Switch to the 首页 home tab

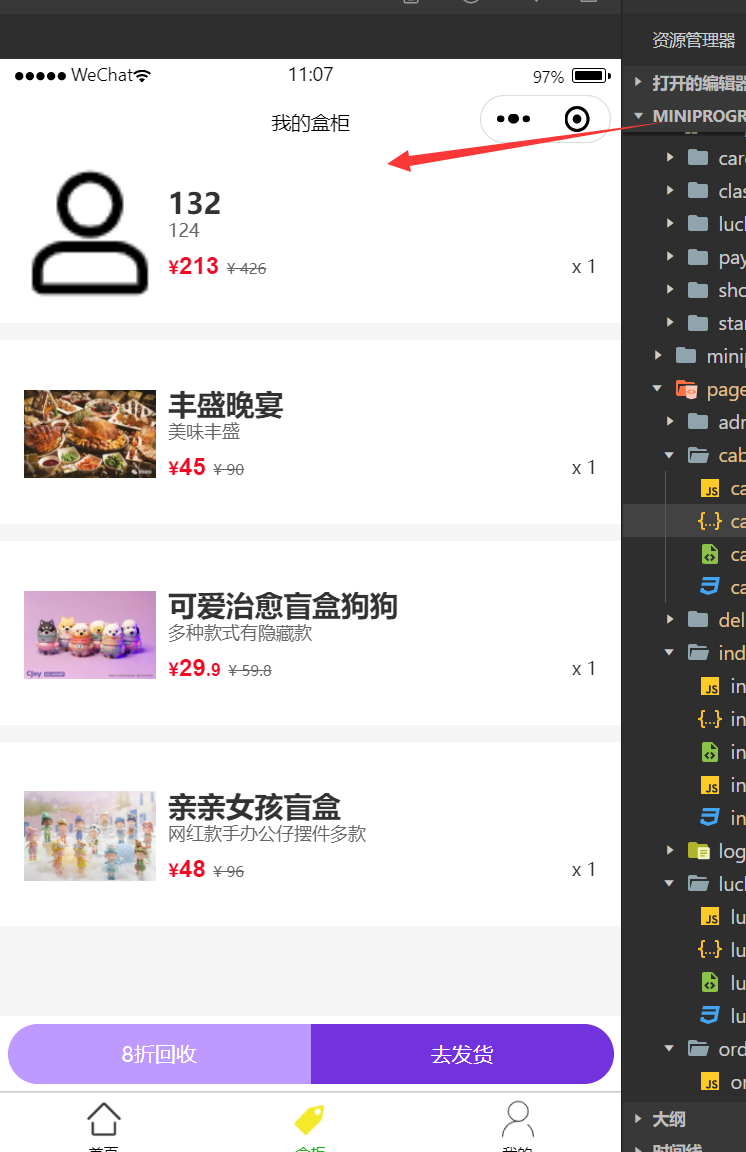coord(104,1125)
